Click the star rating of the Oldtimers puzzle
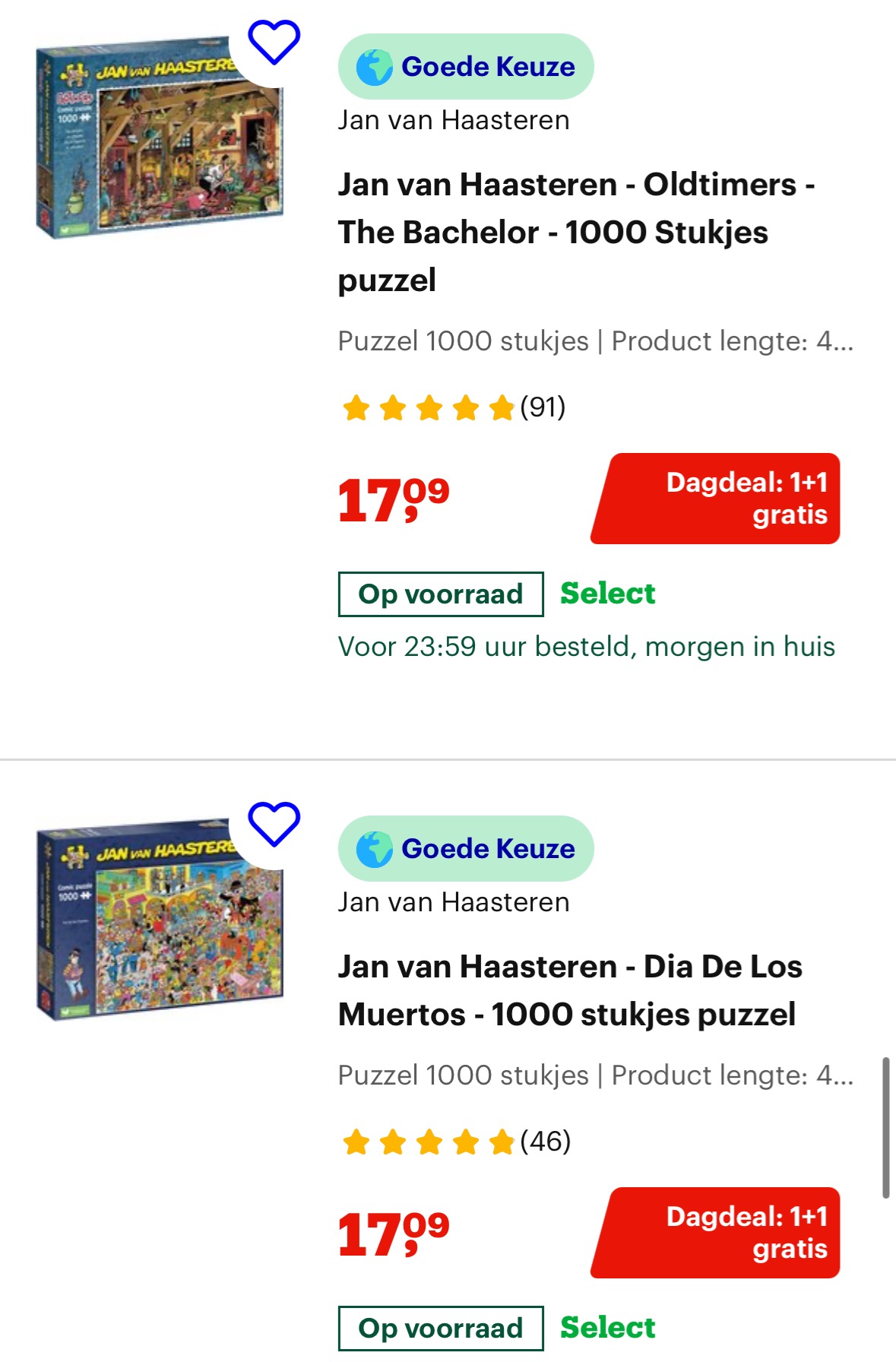Viewport: 896px width, 1362px height. point(429,409)
